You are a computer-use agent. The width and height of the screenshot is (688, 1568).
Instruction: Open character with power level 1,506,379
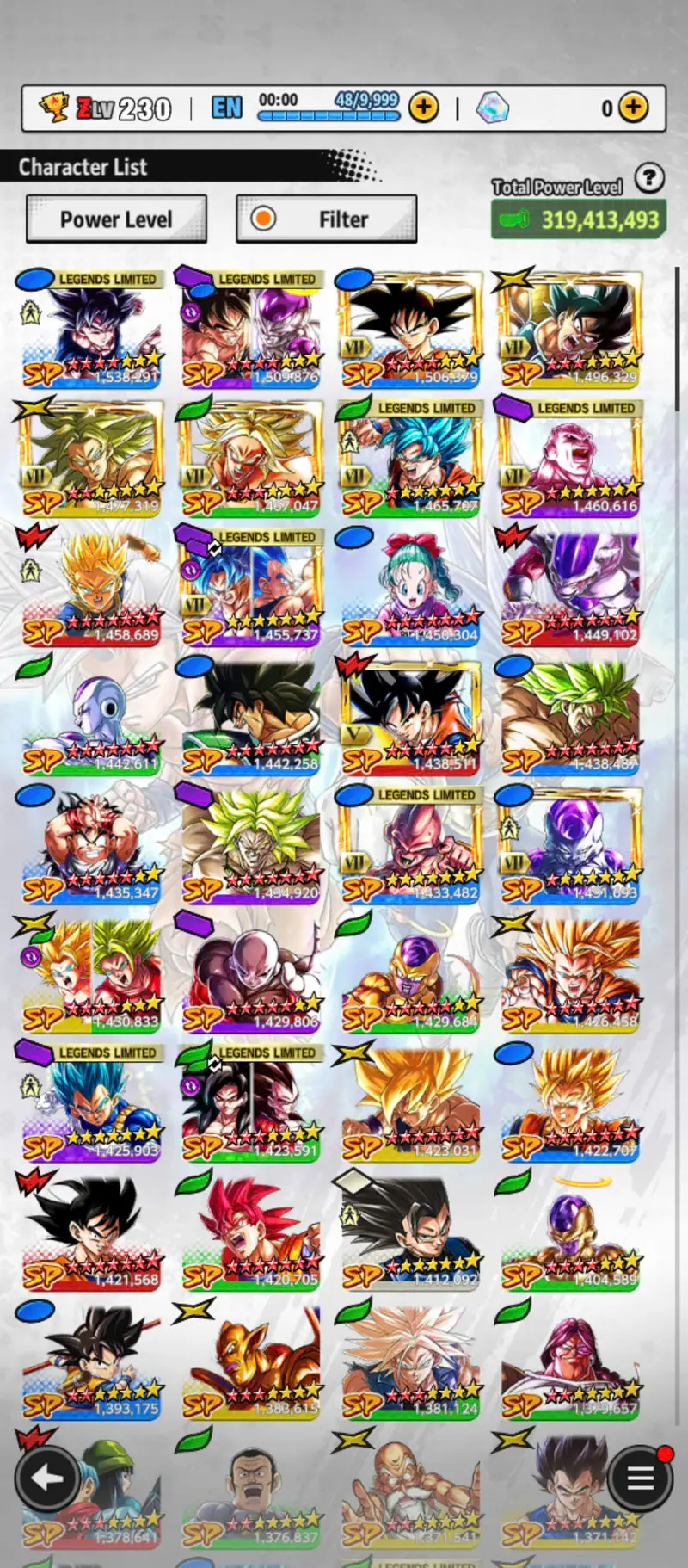click(410, 331)
